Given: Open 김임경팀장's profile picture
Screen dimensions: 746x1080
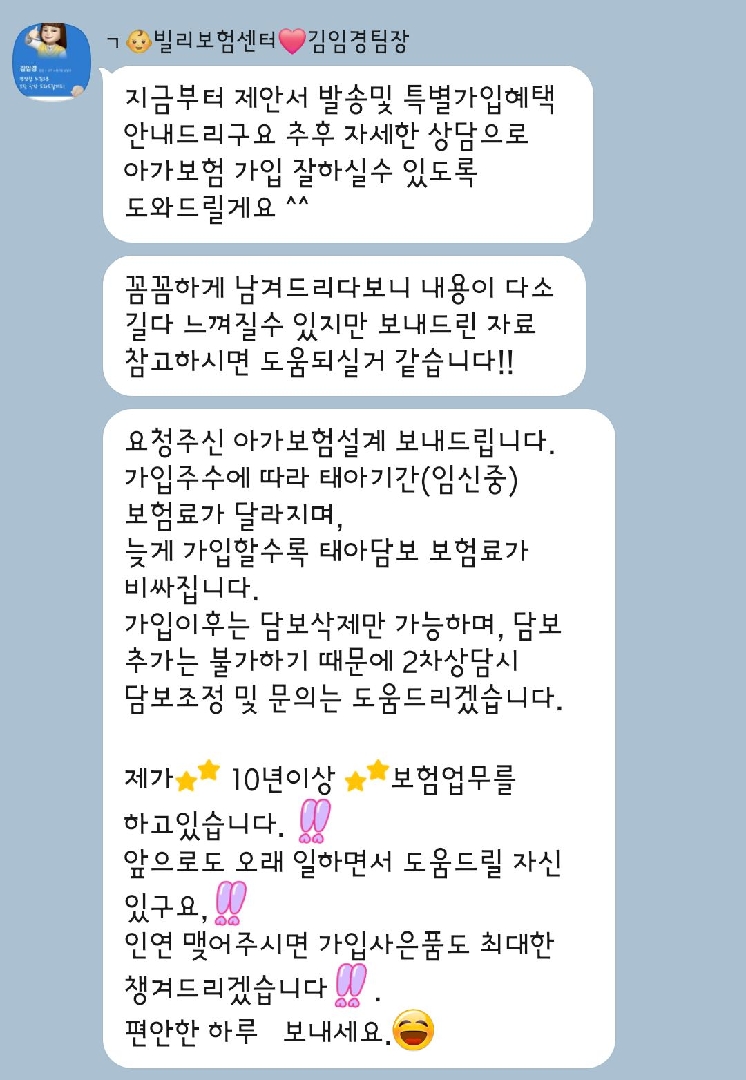Looking at the screenshot, I should (52, 61).
